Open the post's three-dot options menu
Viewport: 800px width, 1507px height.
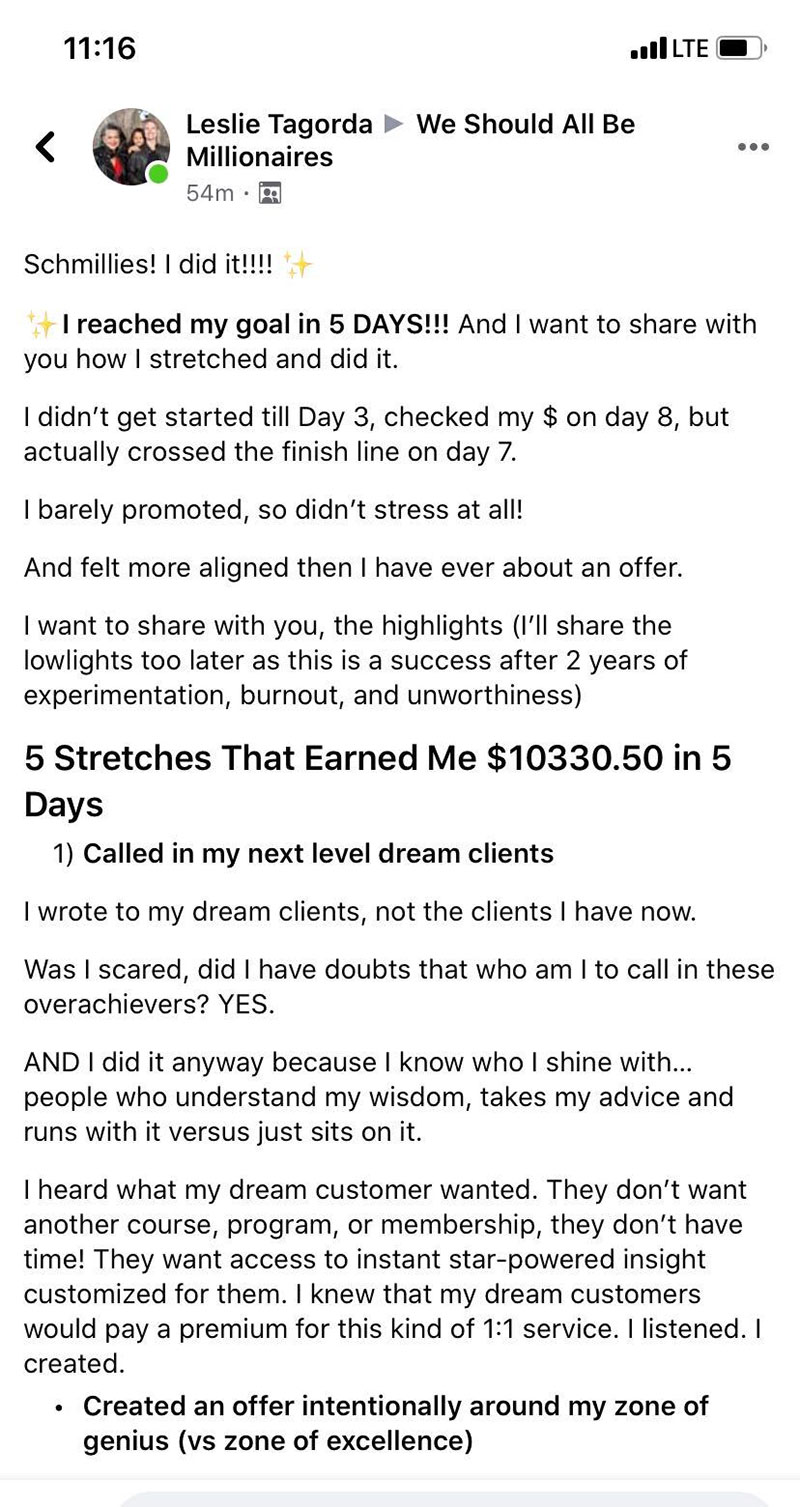753,147
